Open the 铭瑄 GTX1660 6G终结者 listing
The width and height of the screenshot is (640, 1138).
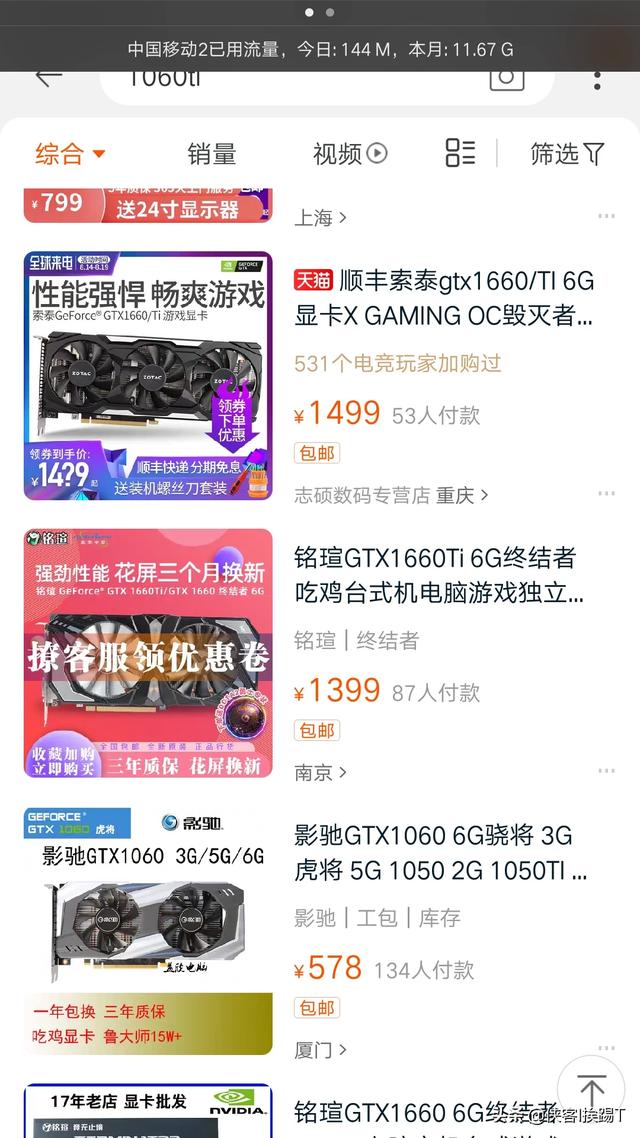[x=420, y=1112]
